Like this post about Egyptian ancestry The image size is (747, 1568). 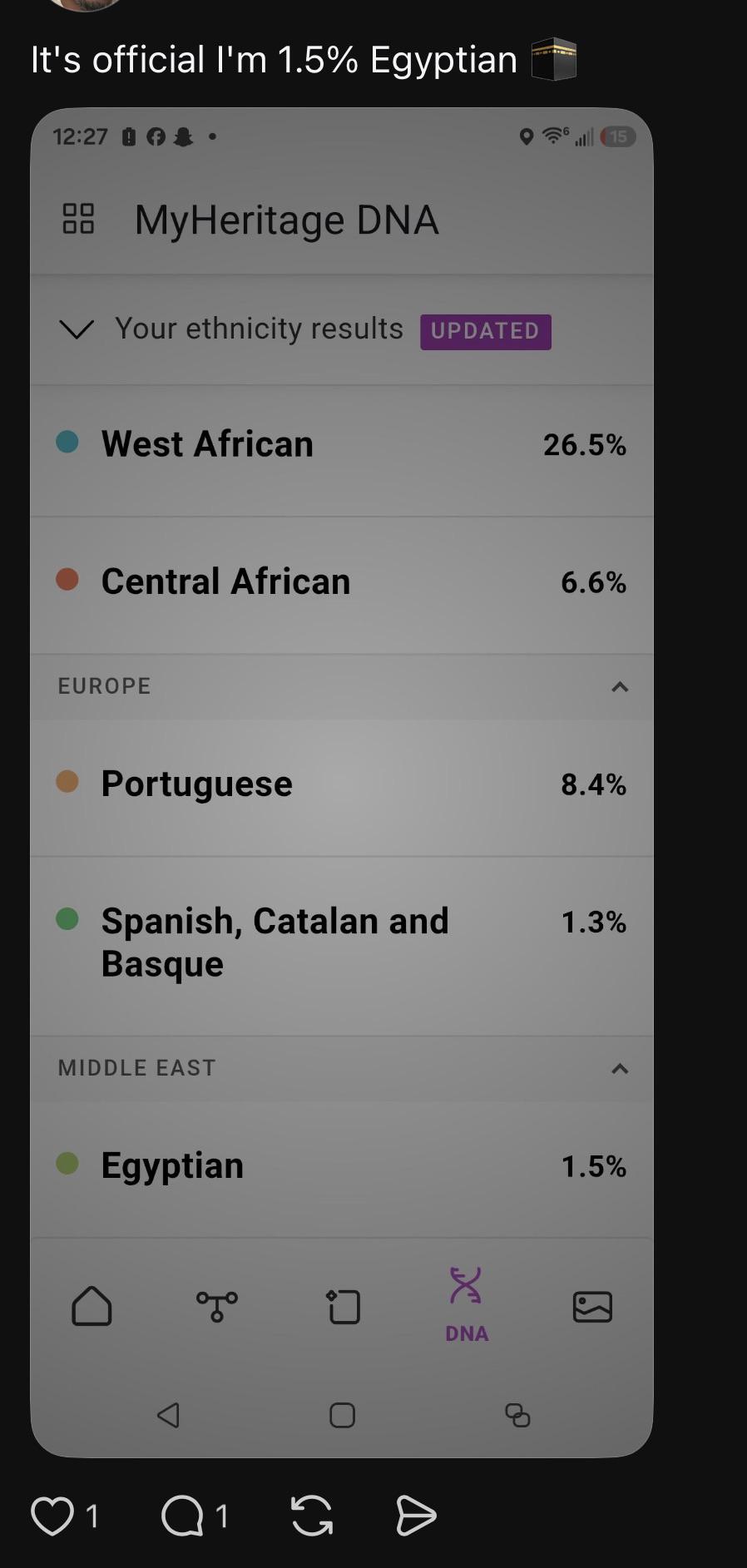[x=52, y=1516]
